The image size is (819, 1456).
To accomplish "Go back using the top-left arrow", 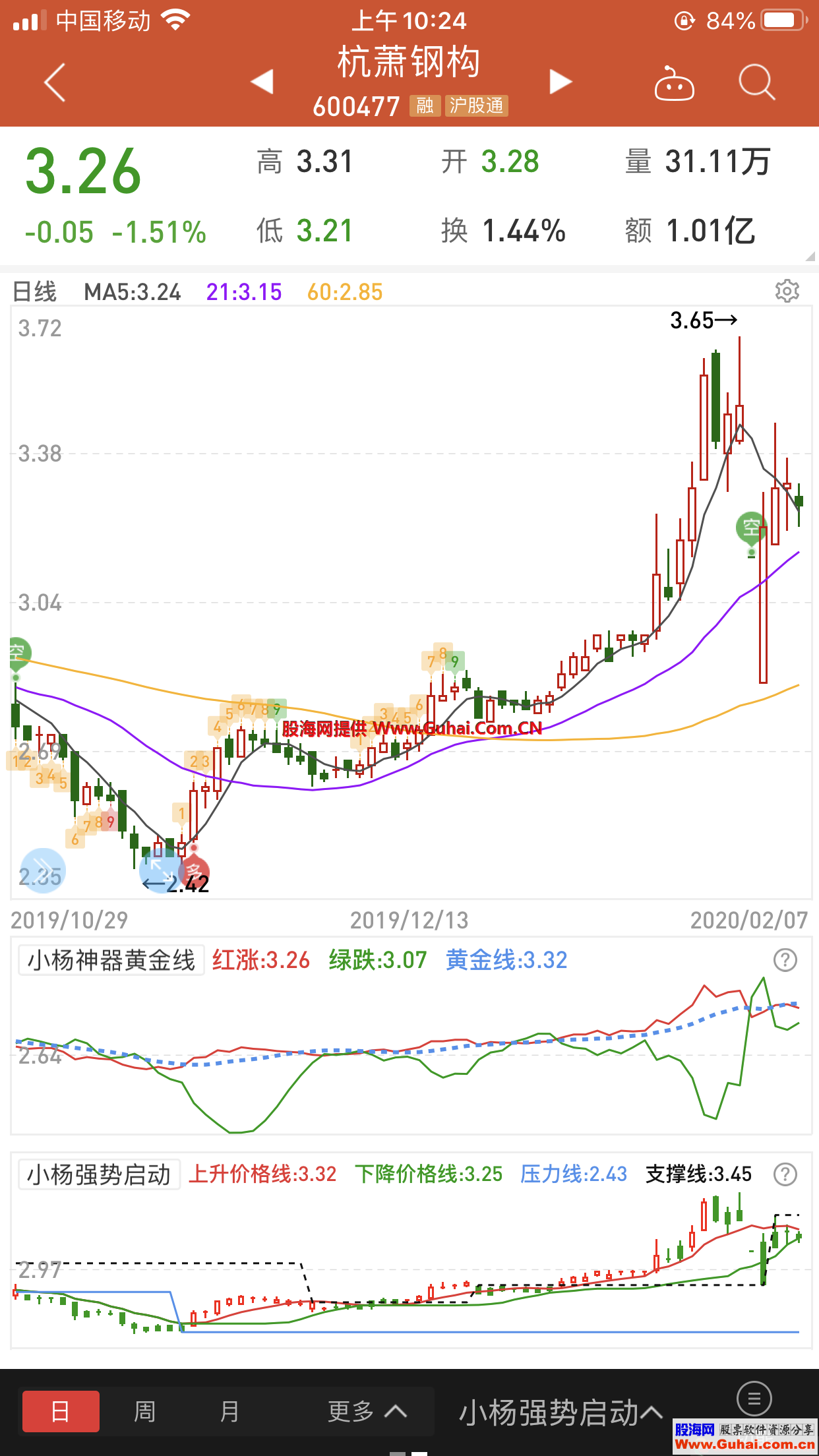I will [55, 82].
